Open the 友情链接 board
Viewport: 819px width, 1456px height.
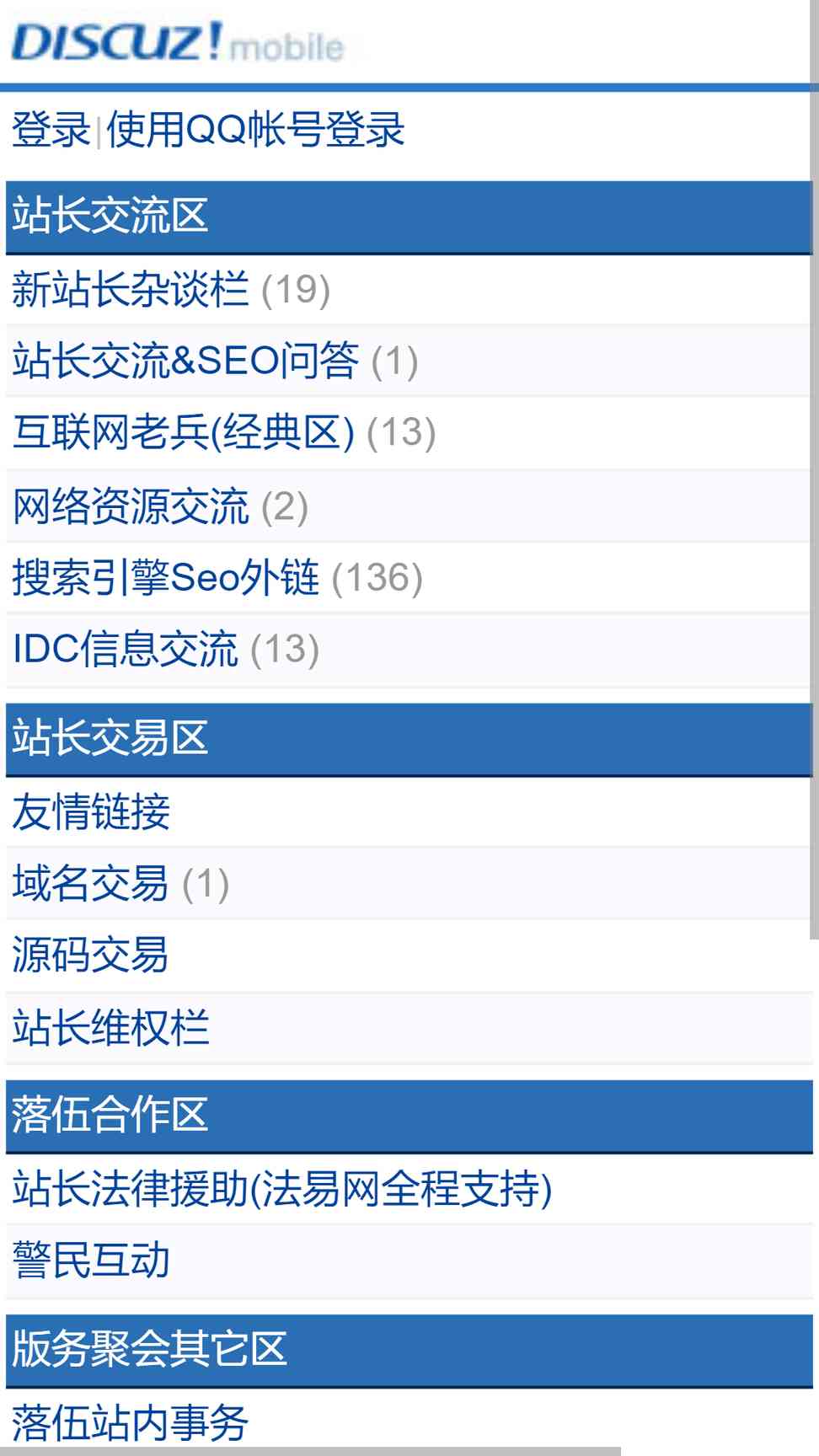pyautogui.click(x=90, y=811)
